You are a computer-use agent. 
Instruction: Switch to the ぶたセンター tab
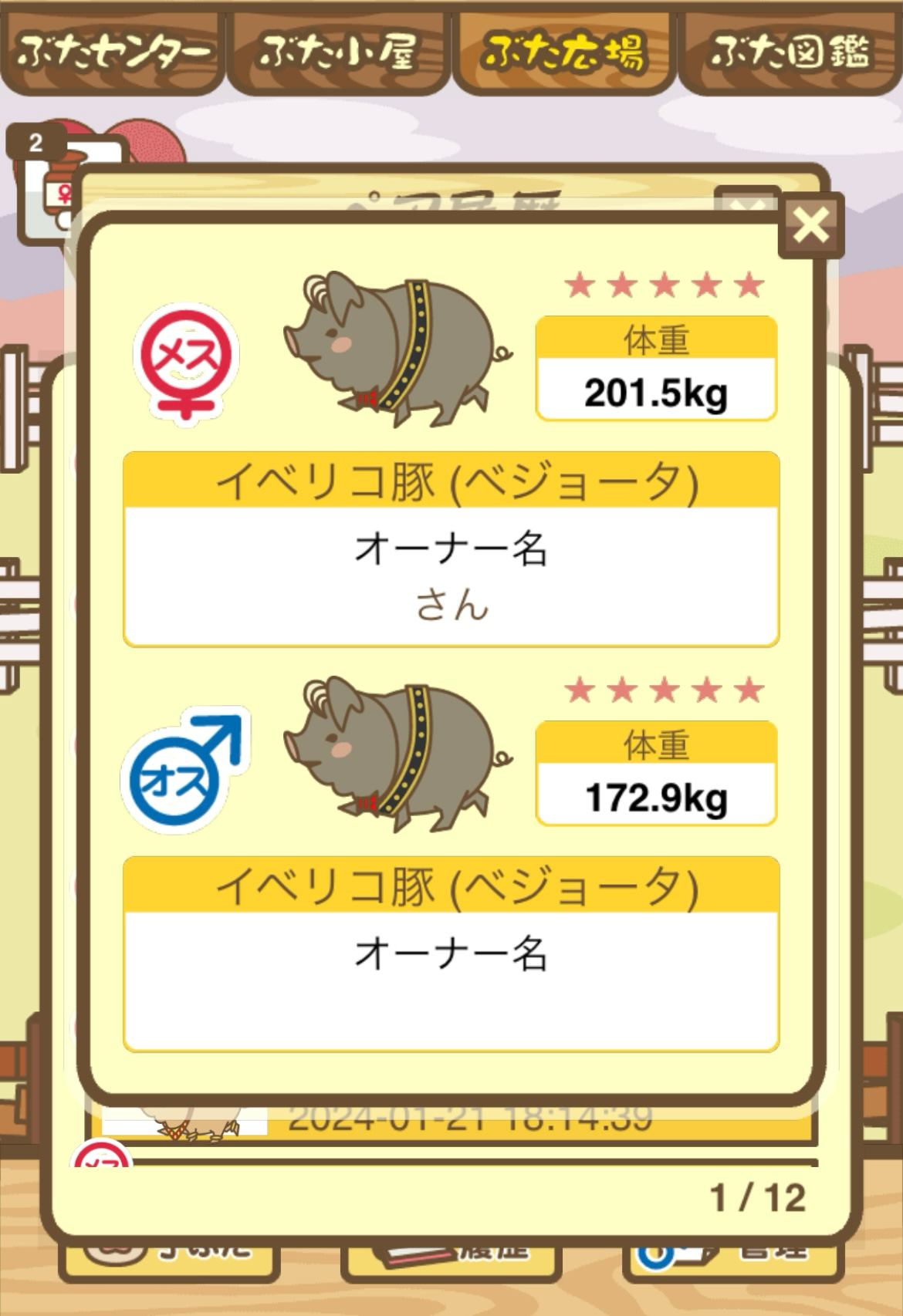click(x=113, y=52)
